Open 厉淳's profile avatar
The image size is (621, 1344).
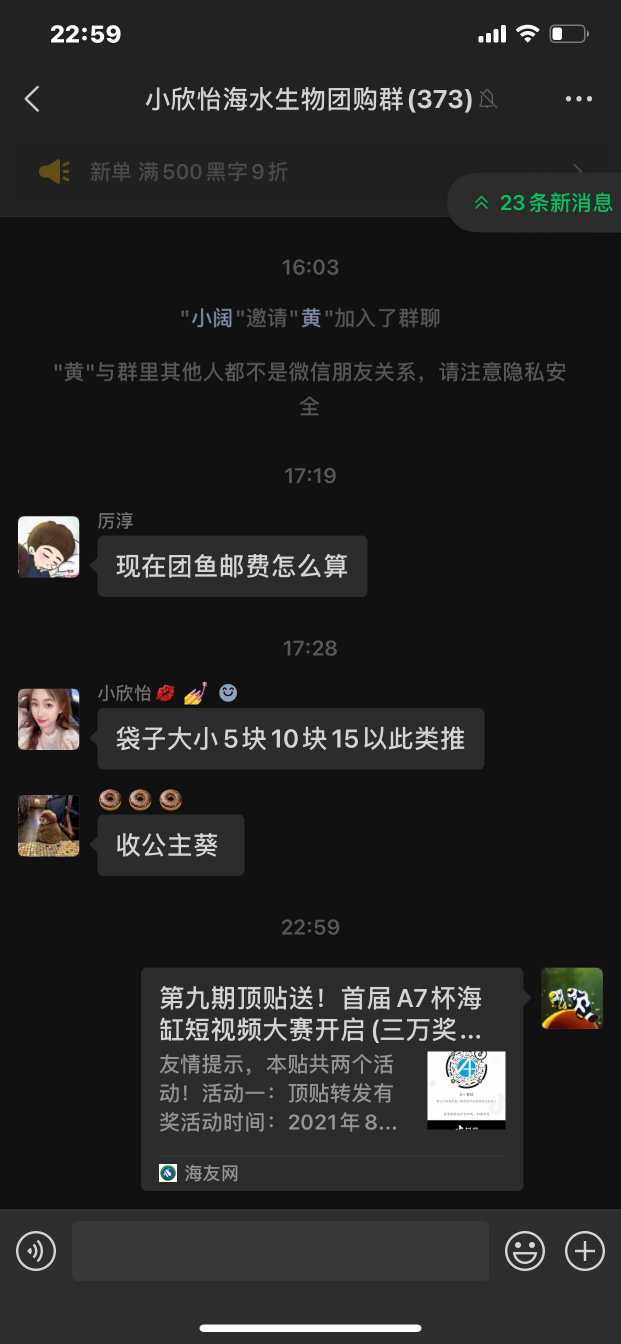pyautogui.click(x=48, y=547)
